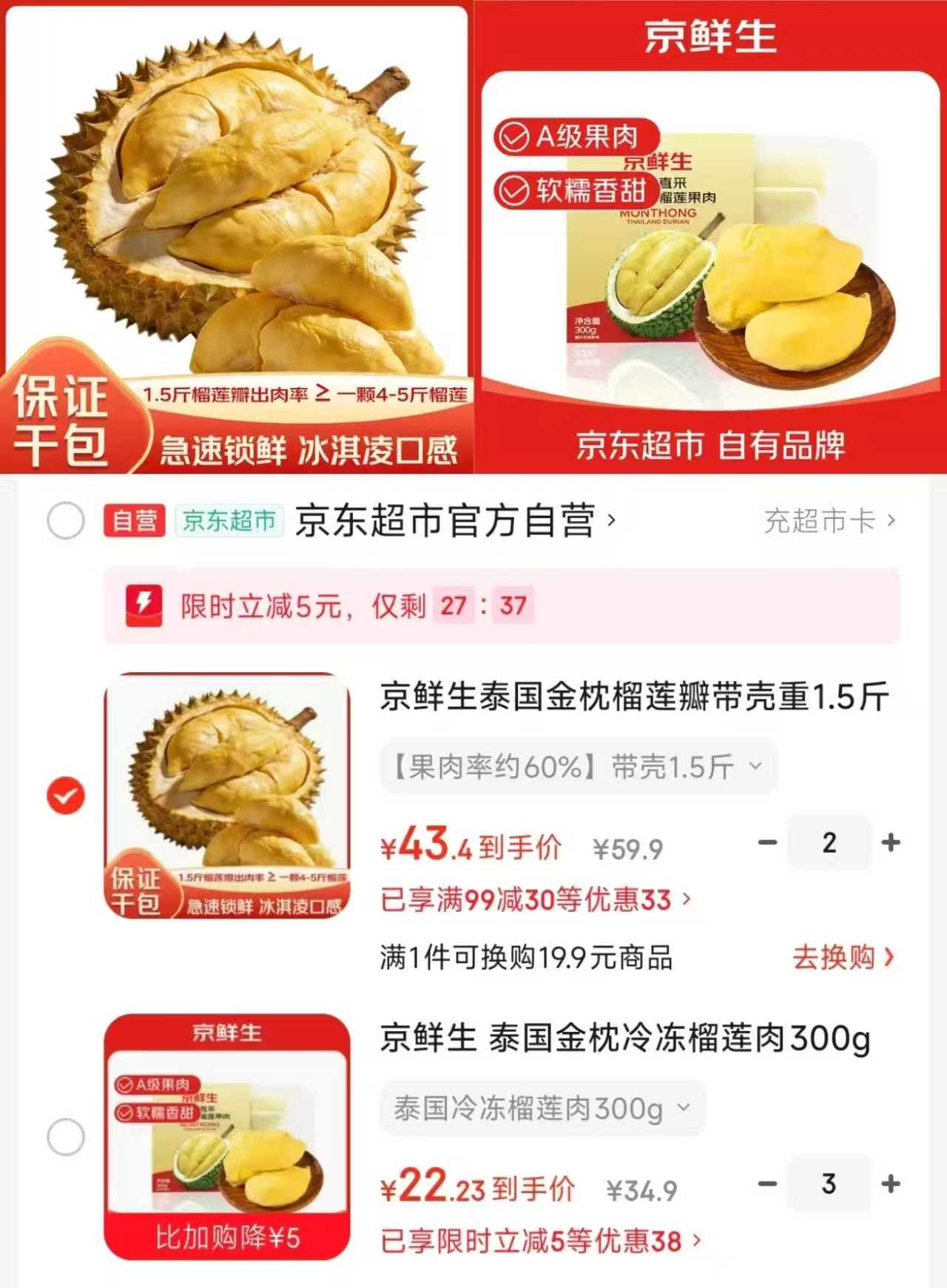Check the 泰国金枕冷冻榴莲肉300g item
This screenshot has width=947, height=1288.
click(x=66, y=1136)
